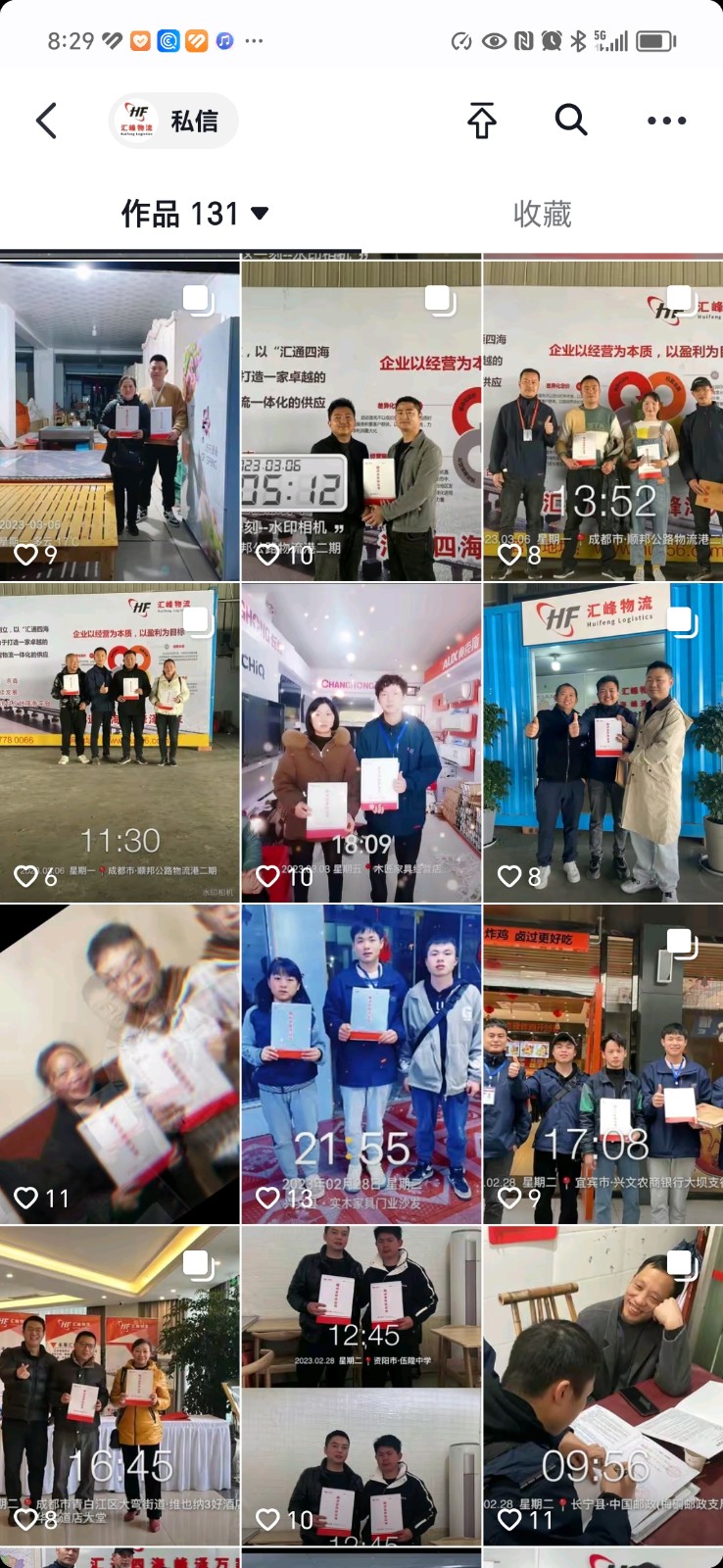Open the three-dot overflow menu

[x=666, y=122]
